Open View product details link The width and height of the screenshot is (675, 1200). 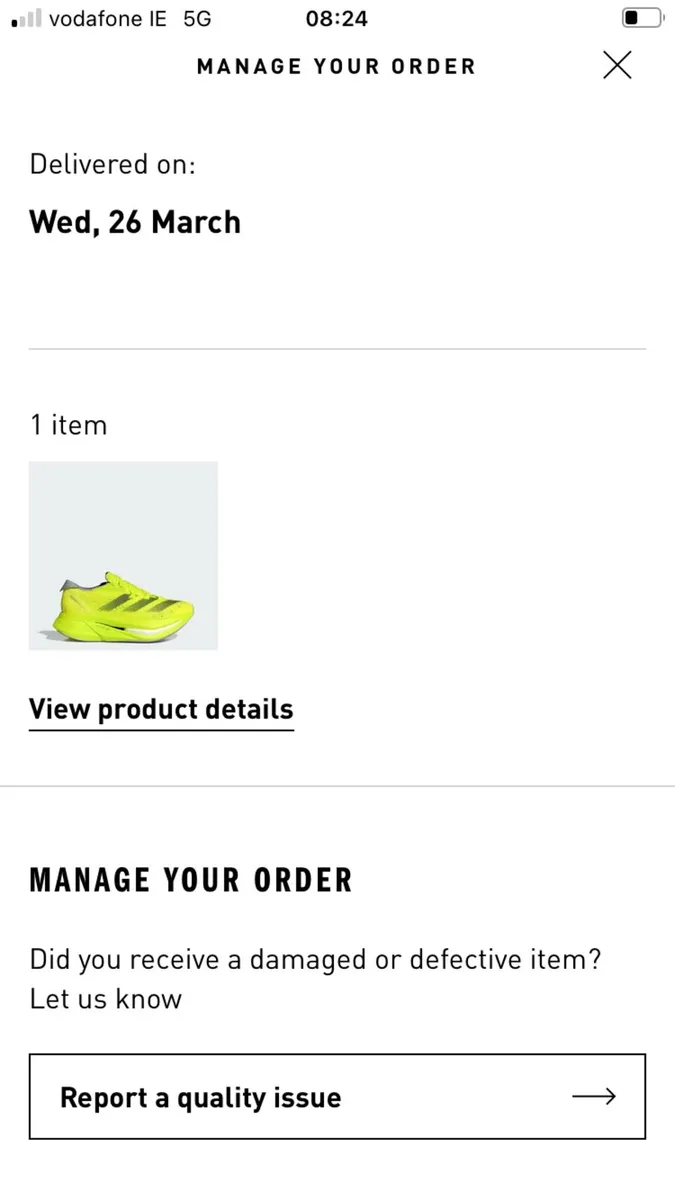[161, 710]
